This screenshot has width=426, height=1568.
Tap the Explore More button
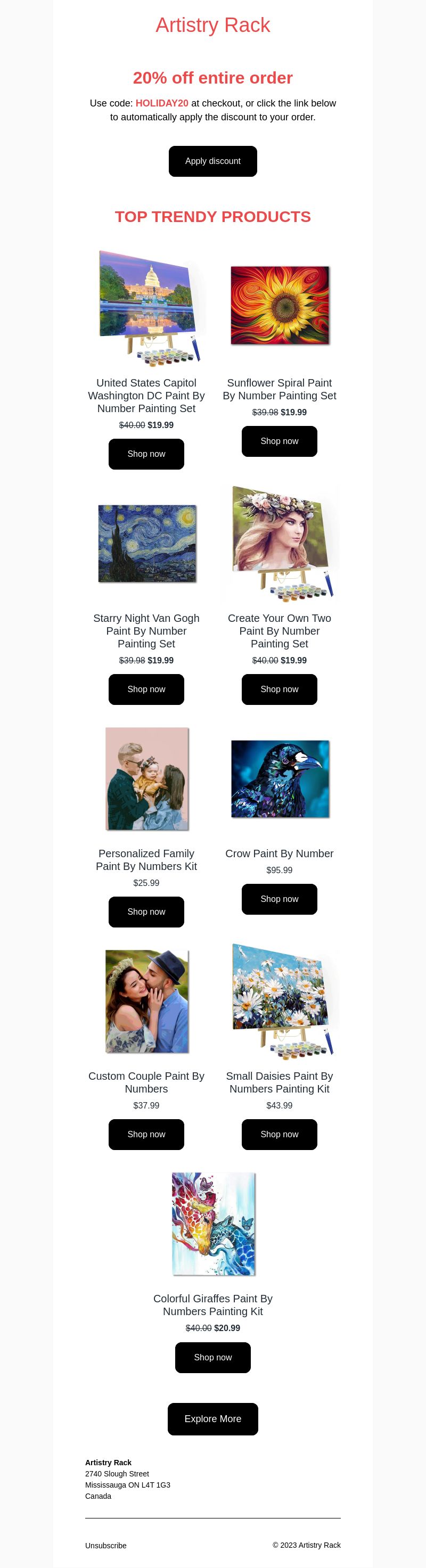point(212,1419)
